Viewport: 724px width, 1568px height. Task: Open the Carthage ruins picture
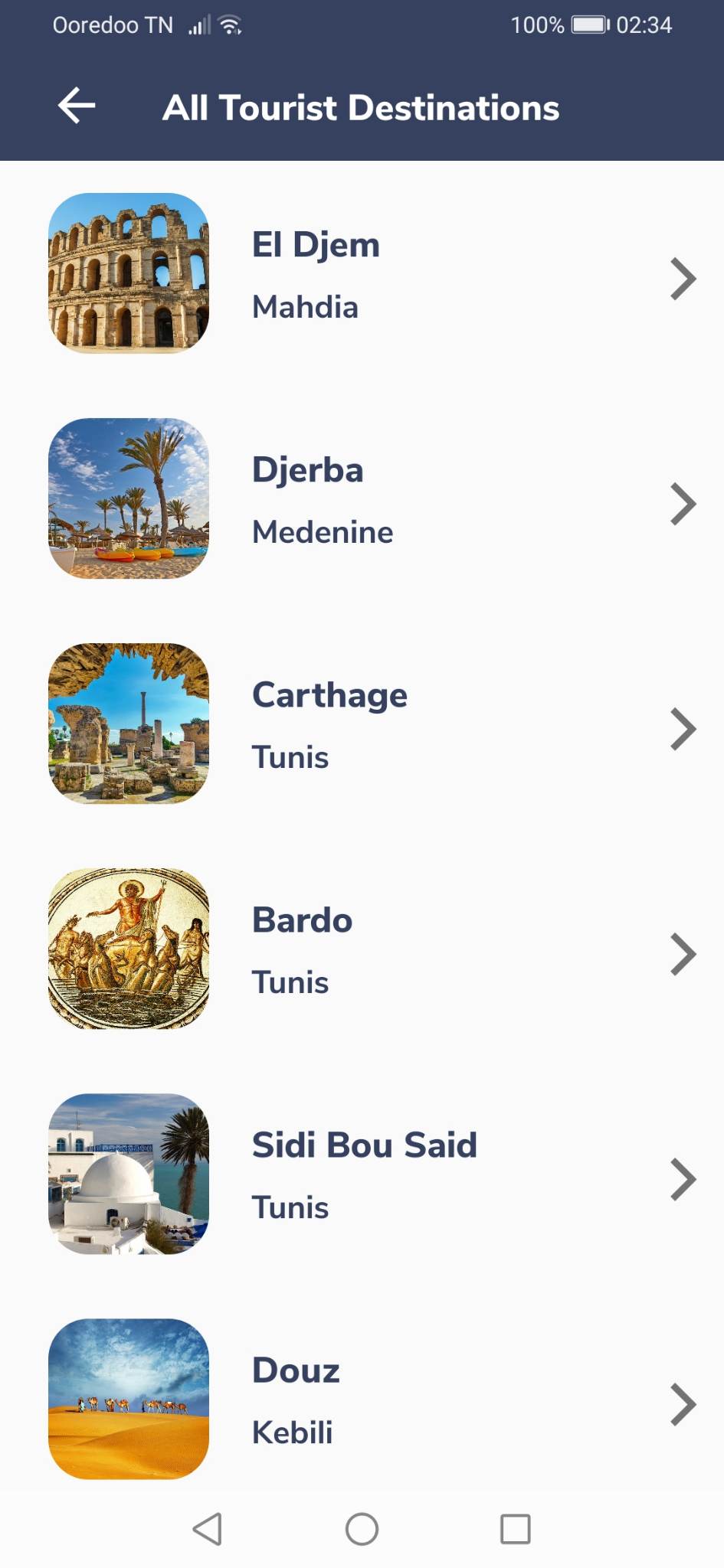128,724
